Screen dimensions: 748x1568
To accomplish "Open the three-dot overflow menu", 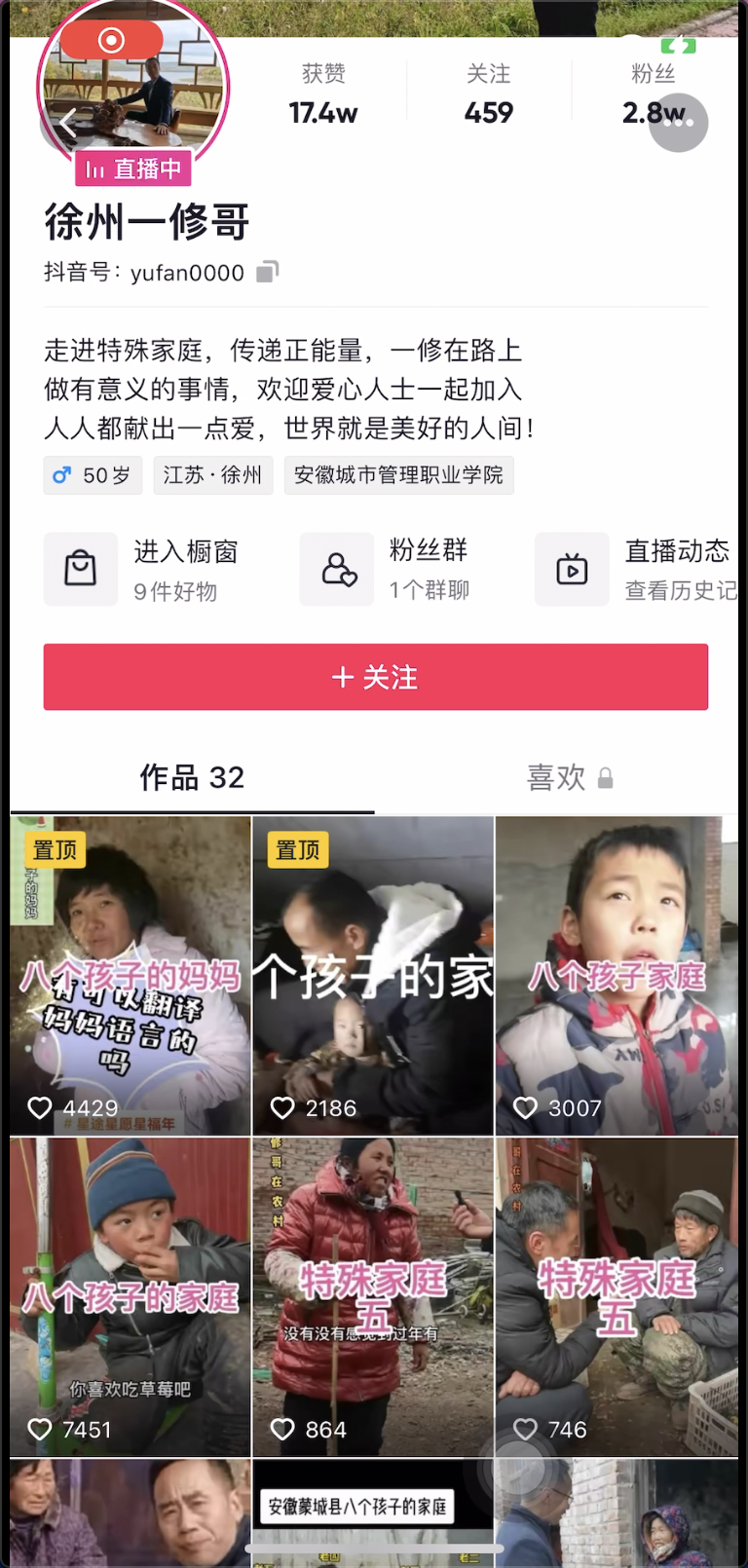I will (x=678, y=123).
